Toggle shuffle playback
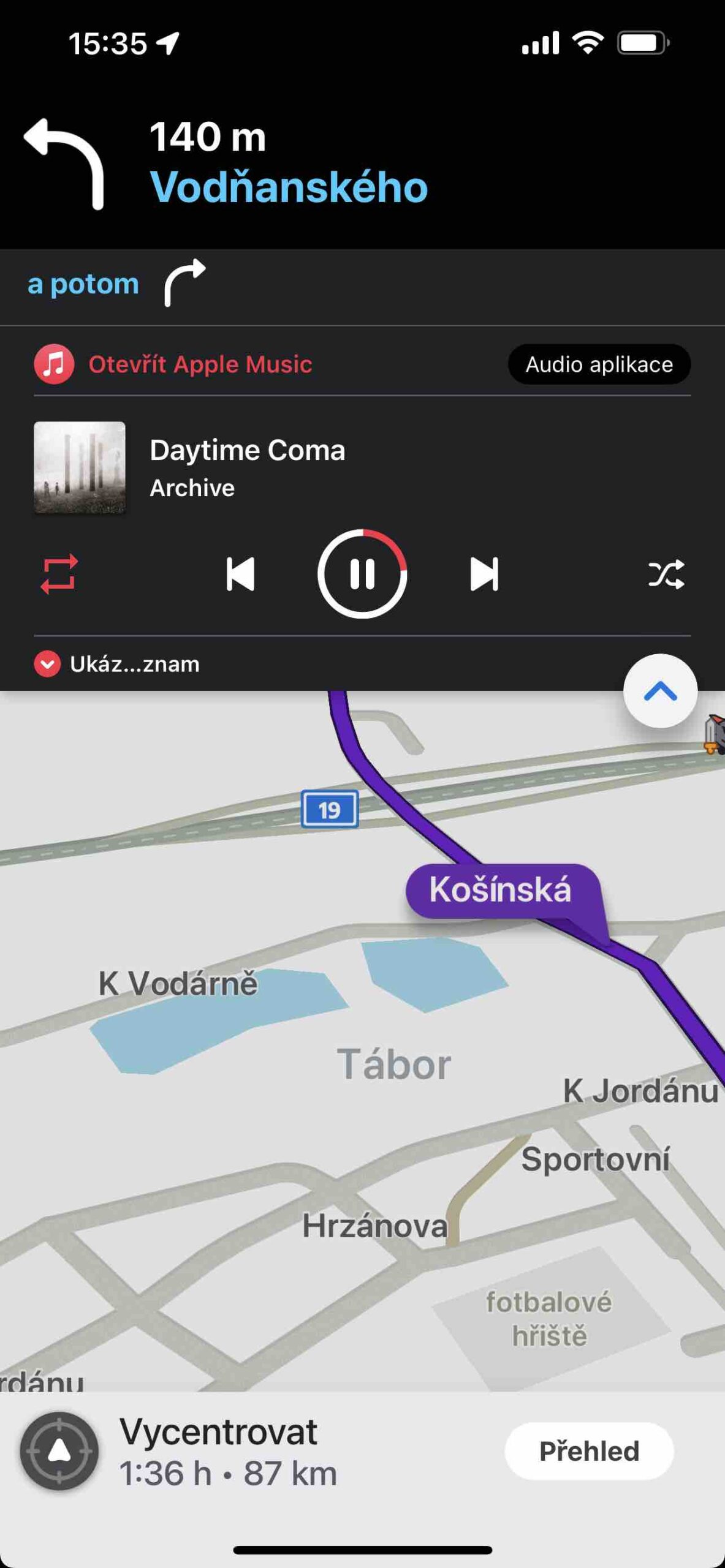This screenshot has width=725, height=1568. click(666, 574)
